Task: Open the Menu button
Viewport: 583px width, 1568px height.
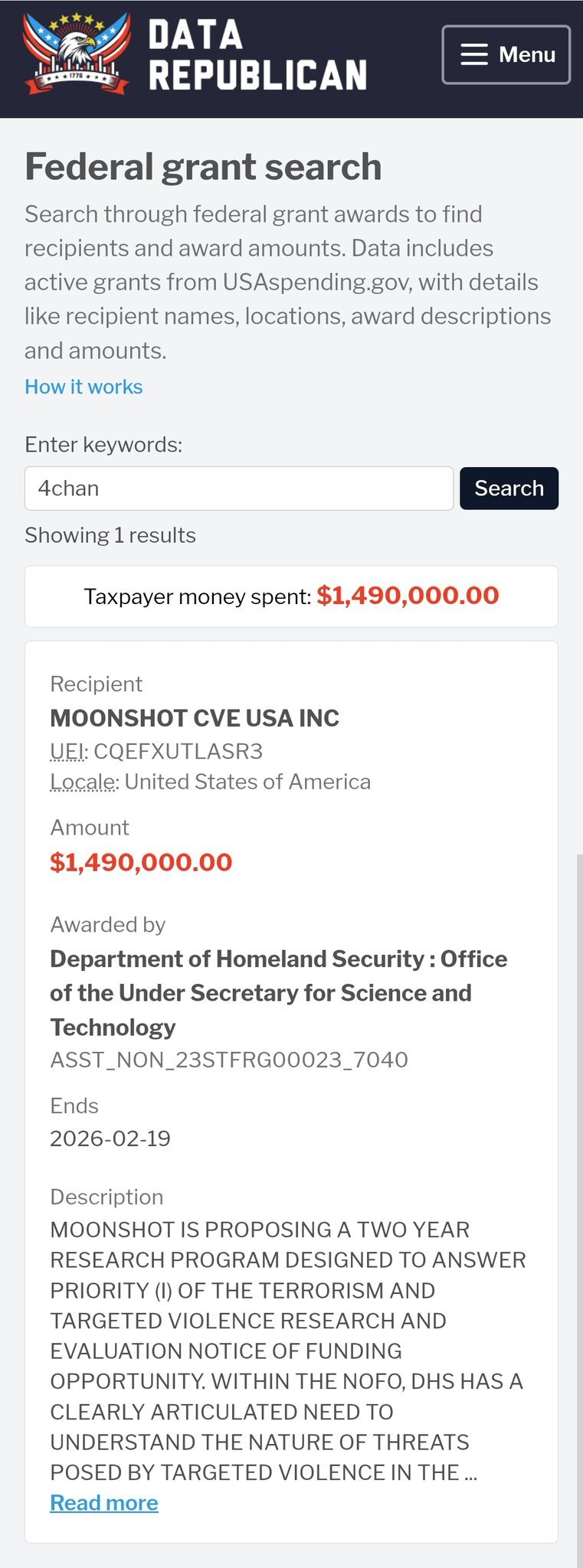Action: (x=506, y=55)
